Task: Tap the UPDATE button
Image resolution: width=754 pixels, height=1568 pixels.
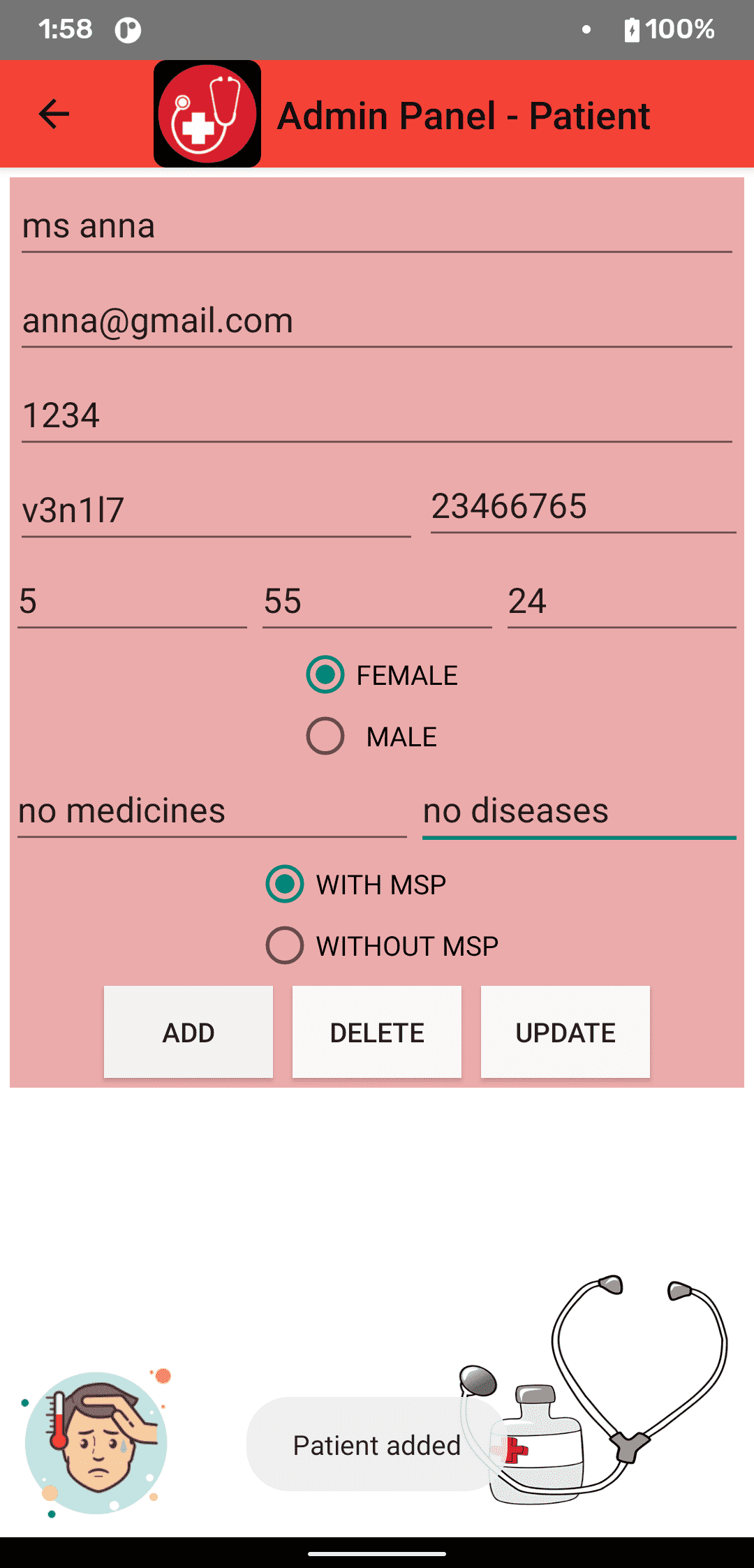Action: click(565, 1033)
